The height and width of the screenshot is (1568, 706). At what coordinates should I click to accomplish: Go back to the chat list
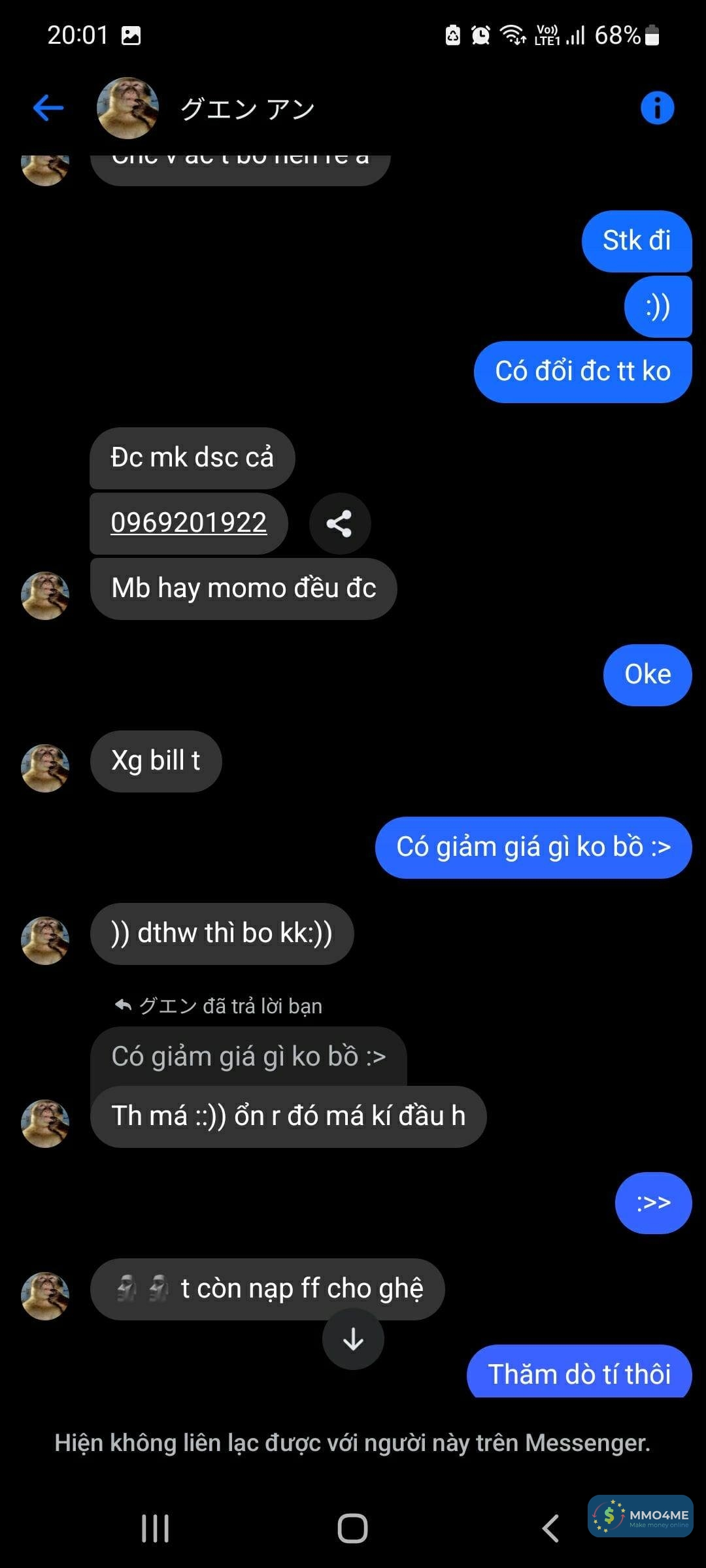48,108
